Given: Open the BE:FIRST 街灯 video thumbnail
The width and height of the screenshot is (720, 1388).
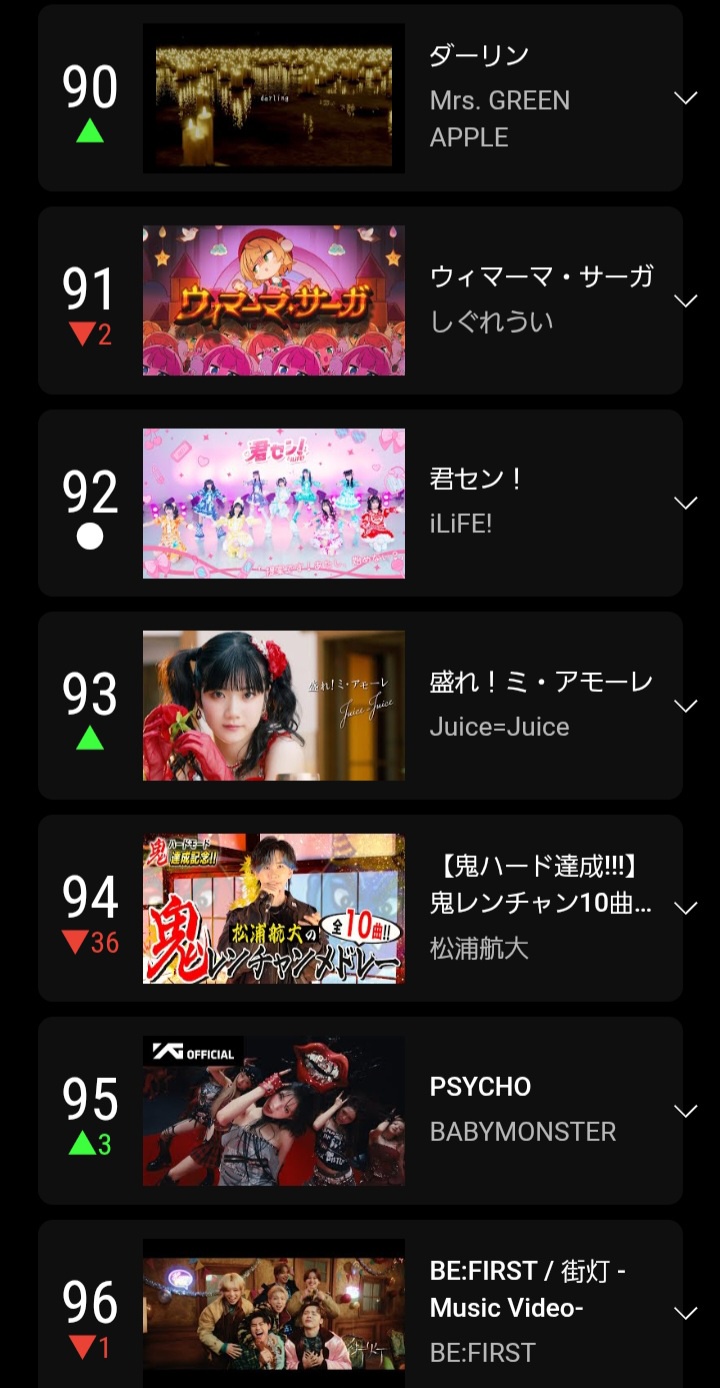Looking at the screenshot, I should [x=274, y=1313].
